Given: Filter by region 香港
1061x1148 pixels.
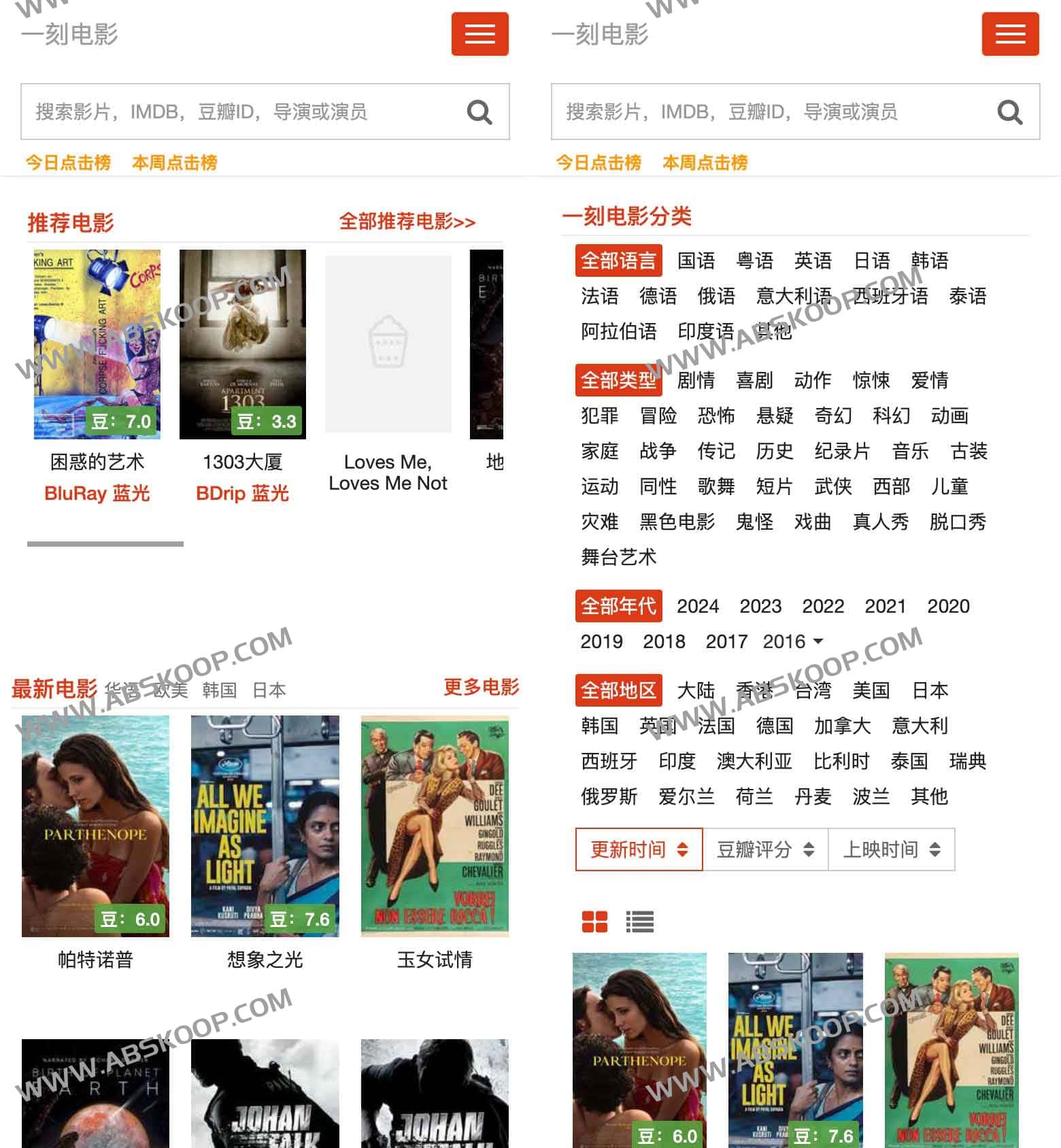Looking at the screenshot, I should [x=754, y=690].
